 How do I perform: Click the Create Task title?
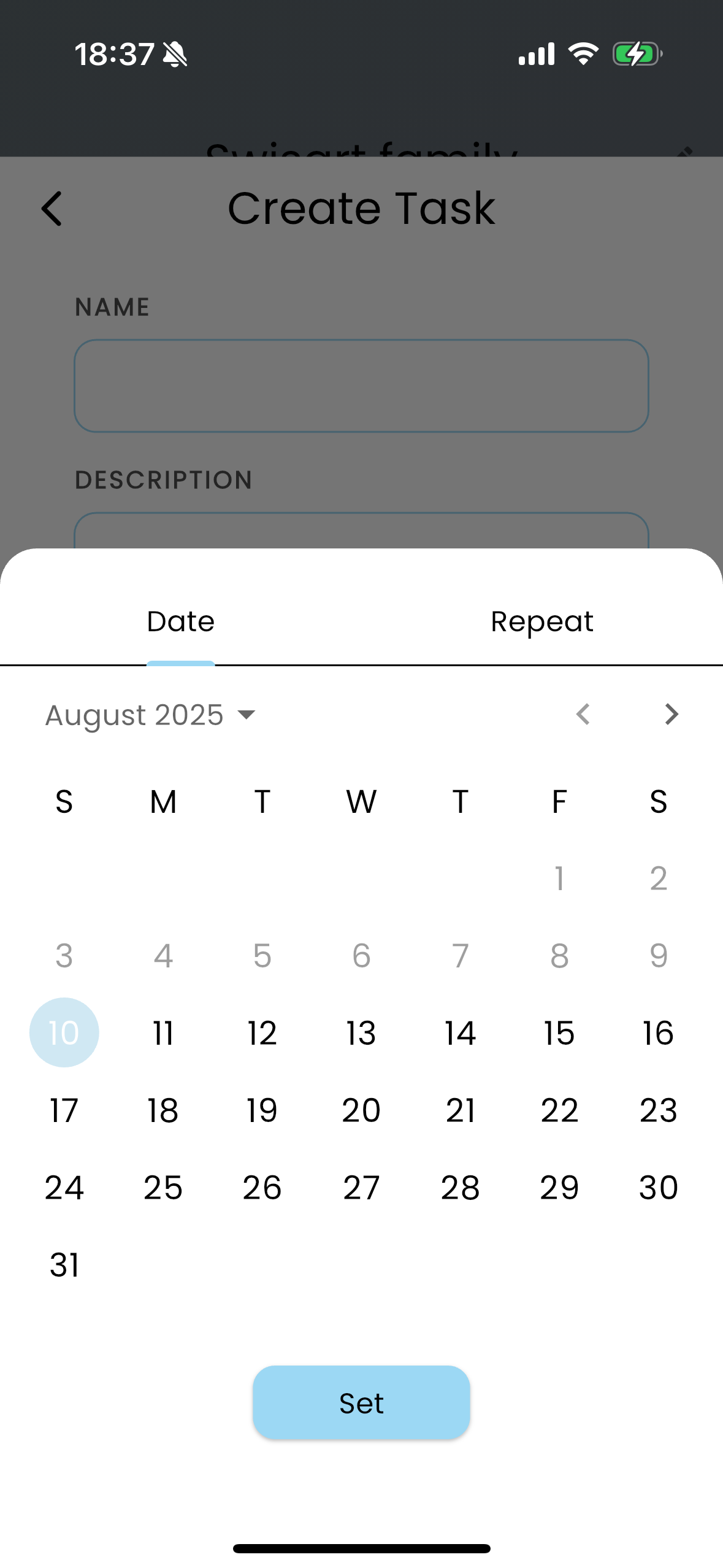(361, 209)
